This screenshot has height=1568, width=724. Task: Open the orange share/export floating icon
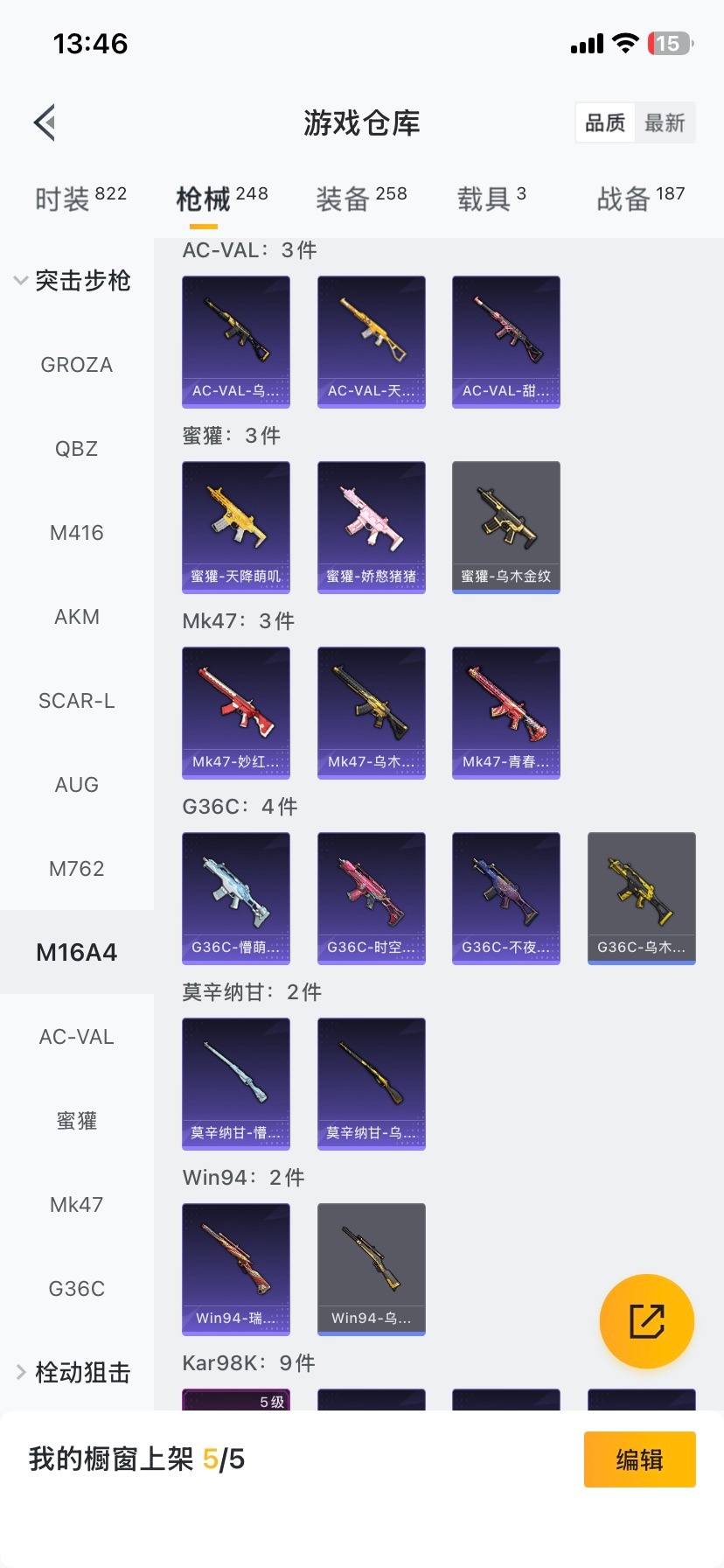pos(647,1321)
